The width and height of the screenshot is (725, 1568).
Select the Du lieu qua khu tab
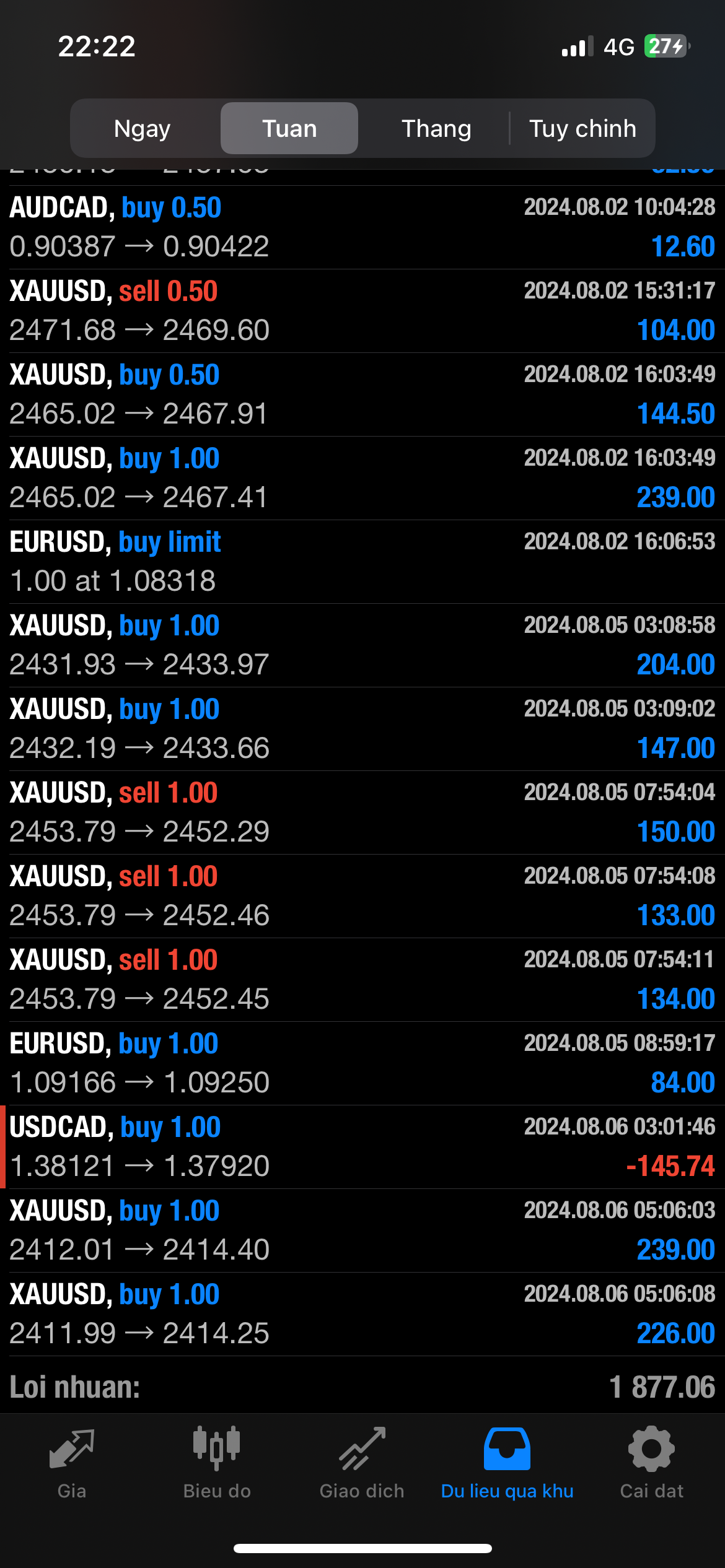(x=507, y=1464)
